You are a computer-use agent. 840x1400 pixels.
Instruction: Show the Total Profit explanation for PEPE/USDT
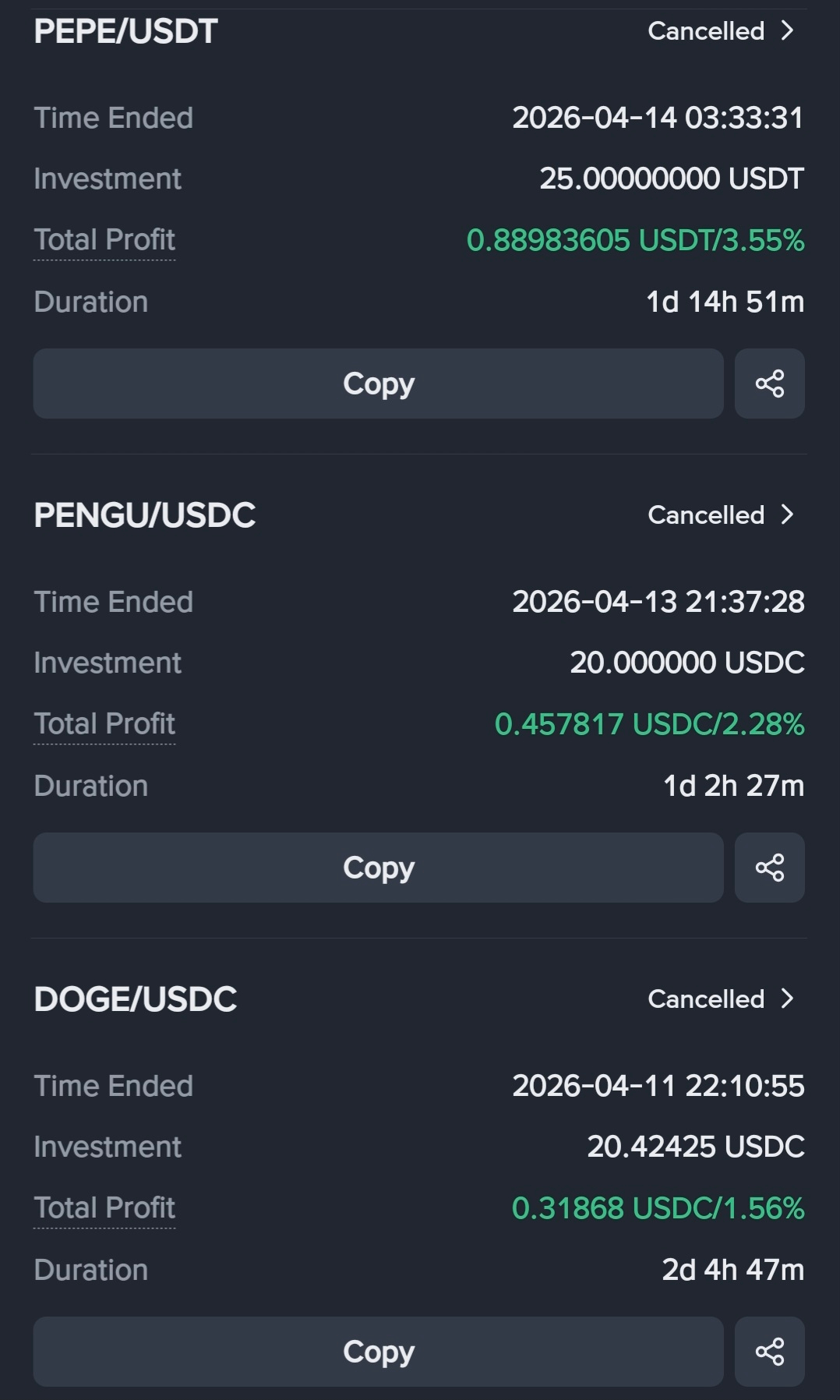(104, 240)
